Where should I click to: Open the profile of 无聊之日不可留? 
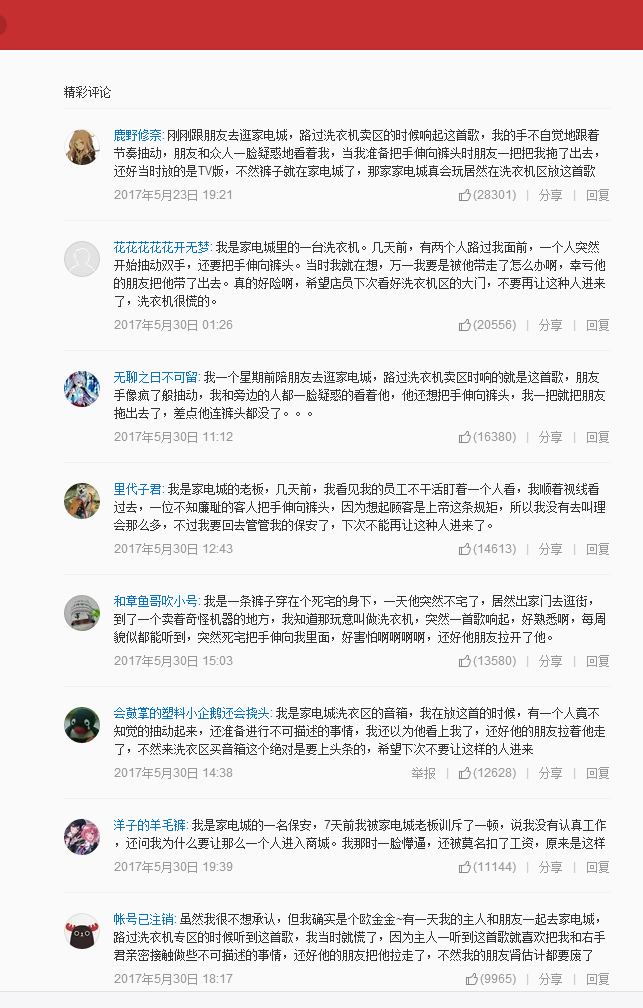157,377
